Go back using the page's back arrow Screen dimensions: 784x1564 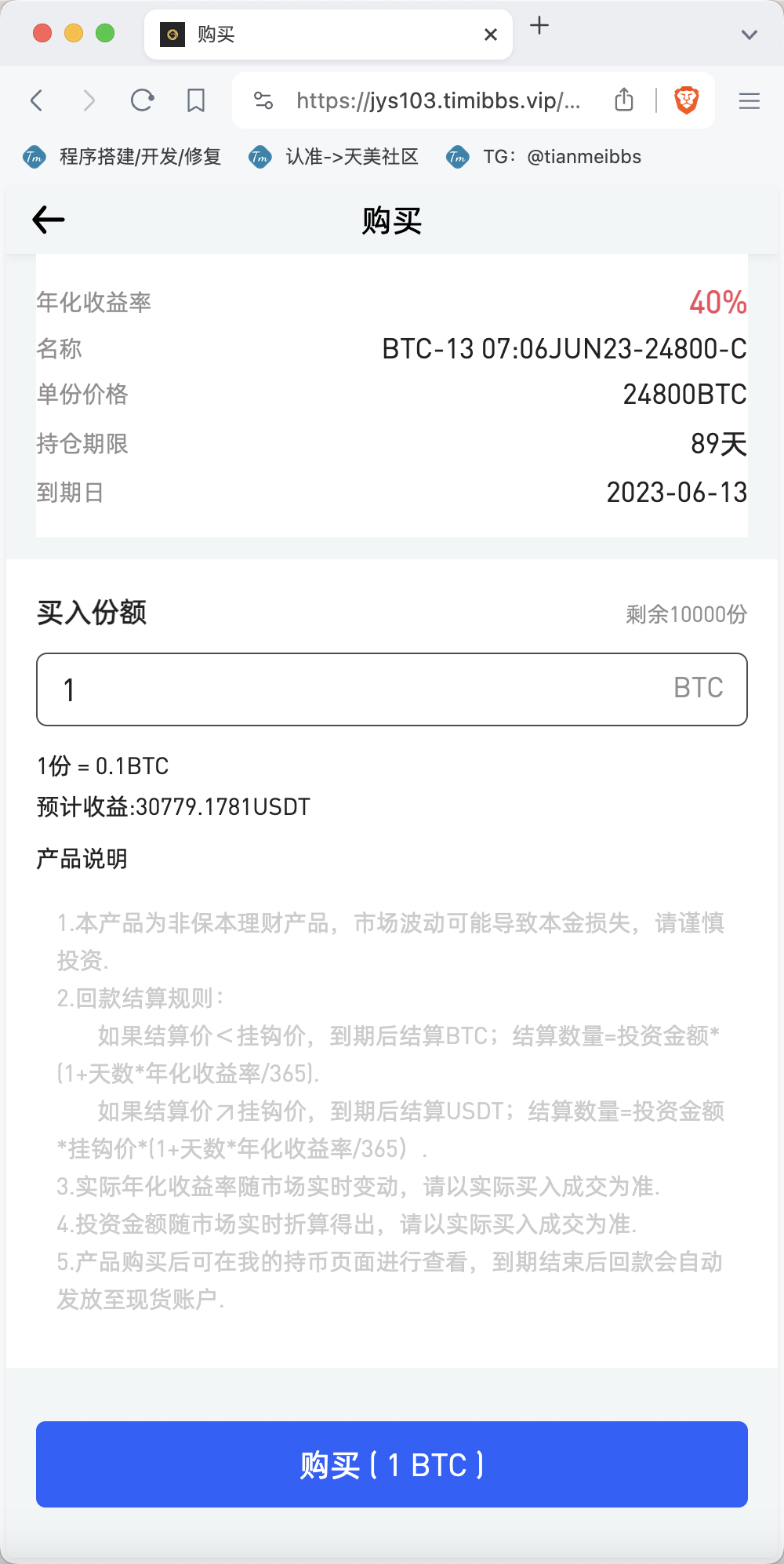49,220
